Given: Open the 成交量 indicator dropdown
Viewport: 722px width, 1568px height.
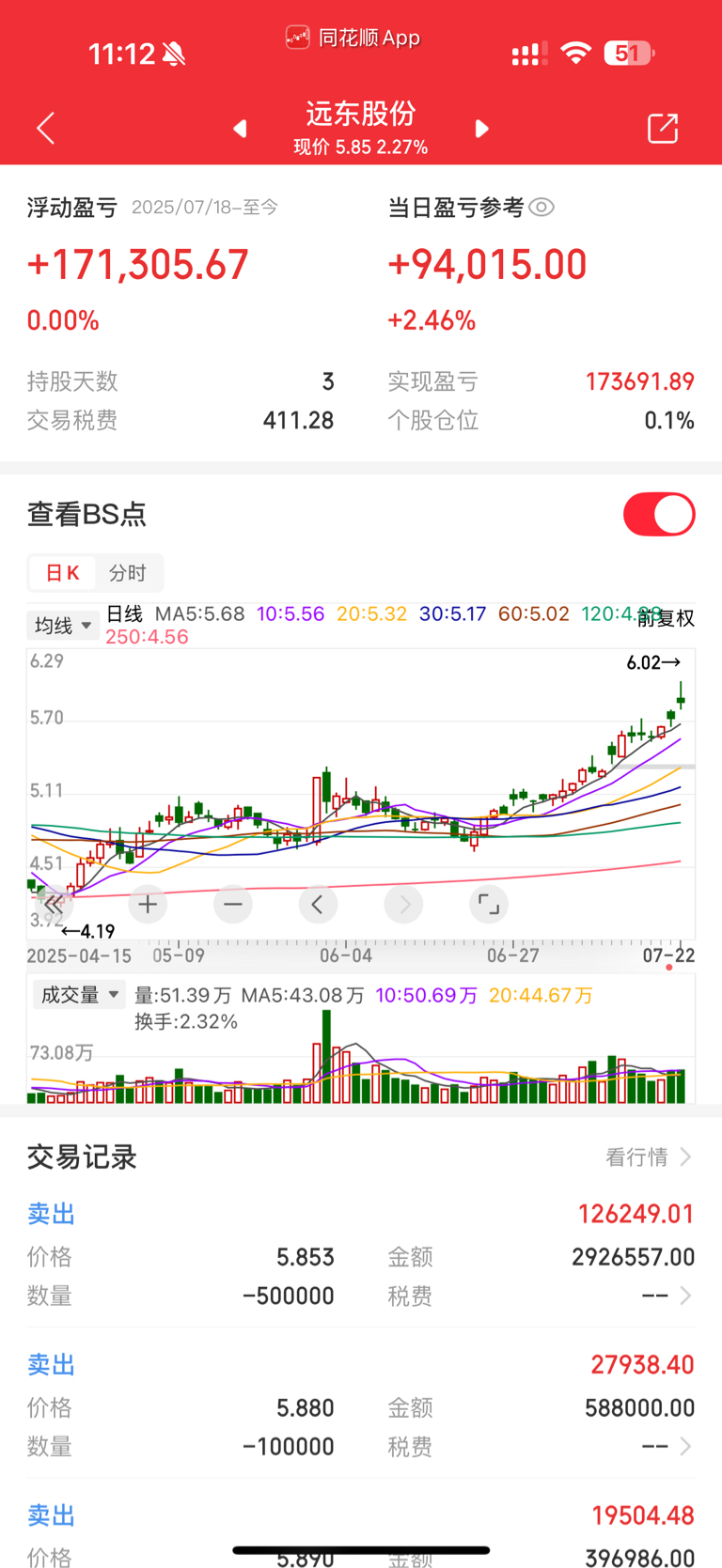Looking at the screenshot, I should (x=79, y=995).
